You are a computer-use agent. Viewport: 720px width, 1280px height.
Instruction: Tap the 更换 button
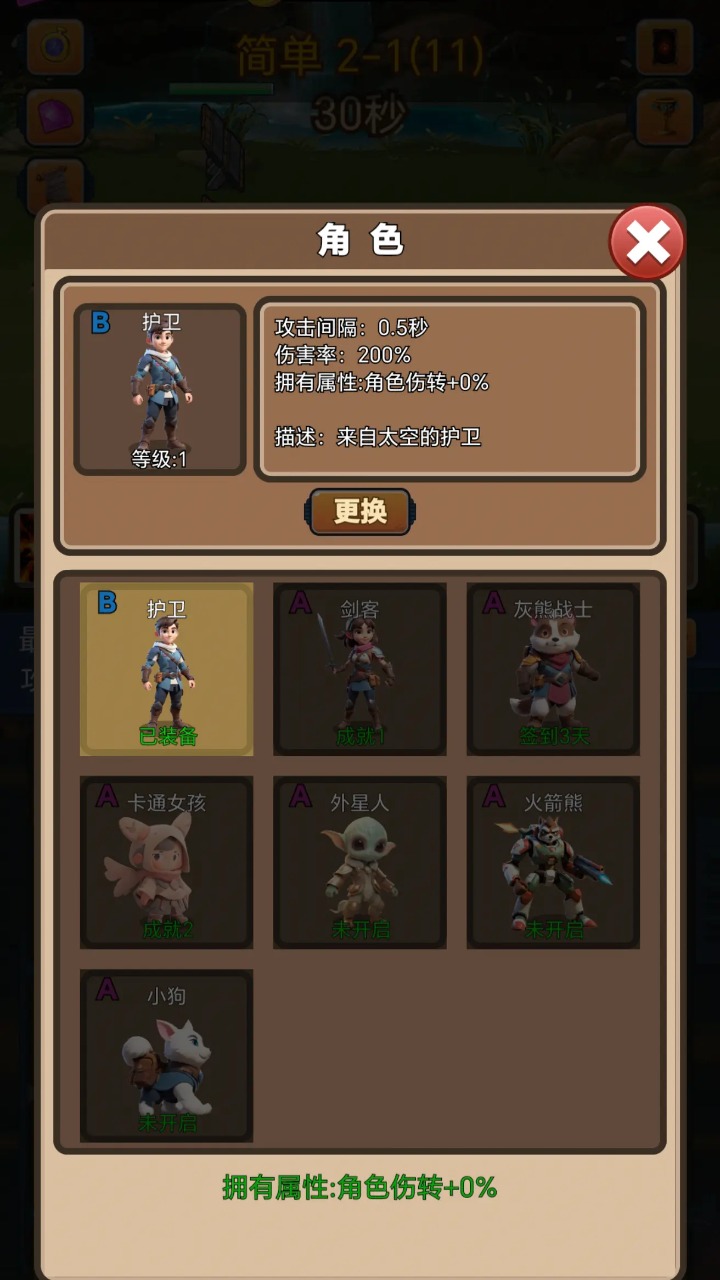point(360,512)
